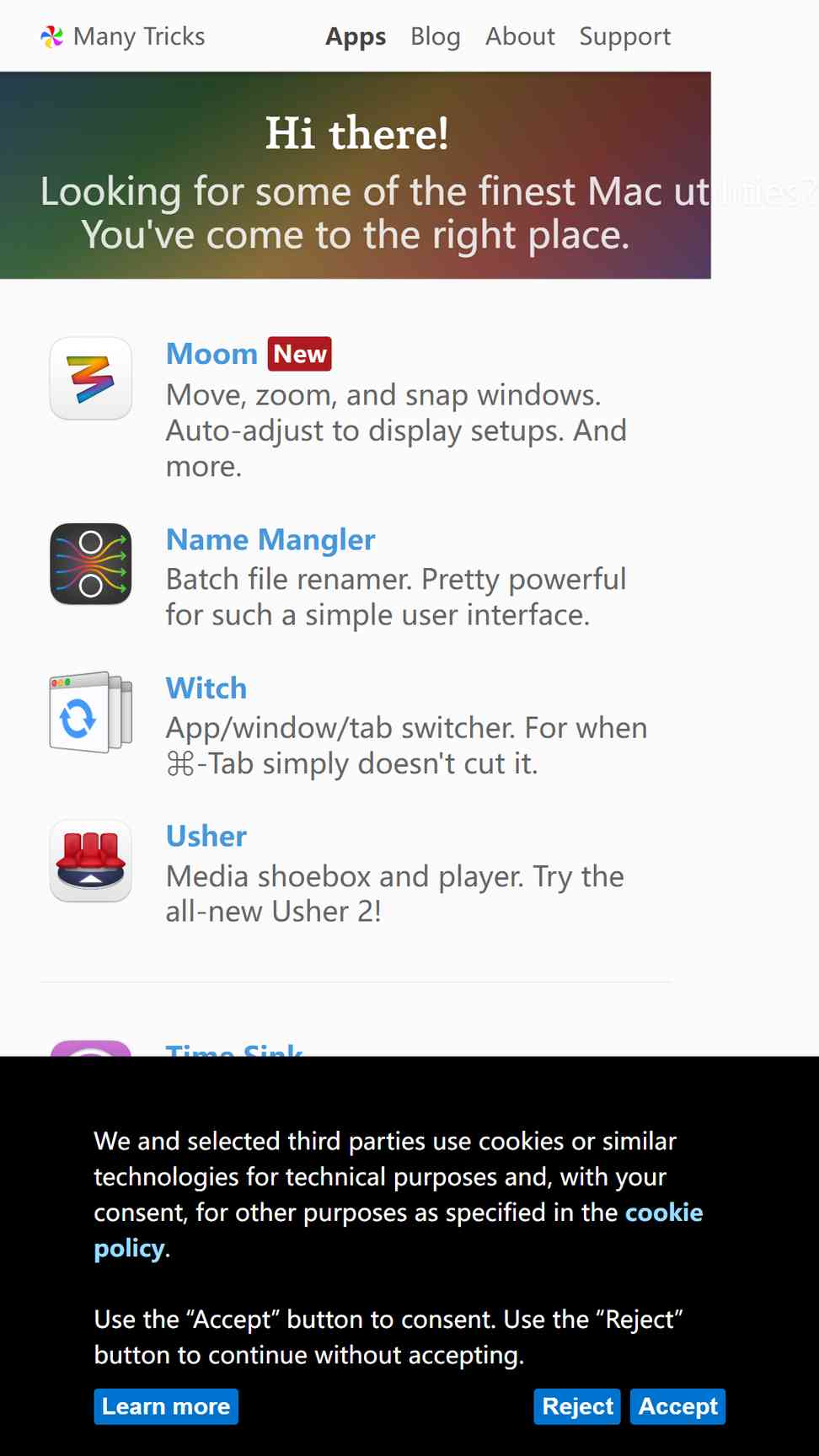Tap the Witch app icon

(91, 712)
